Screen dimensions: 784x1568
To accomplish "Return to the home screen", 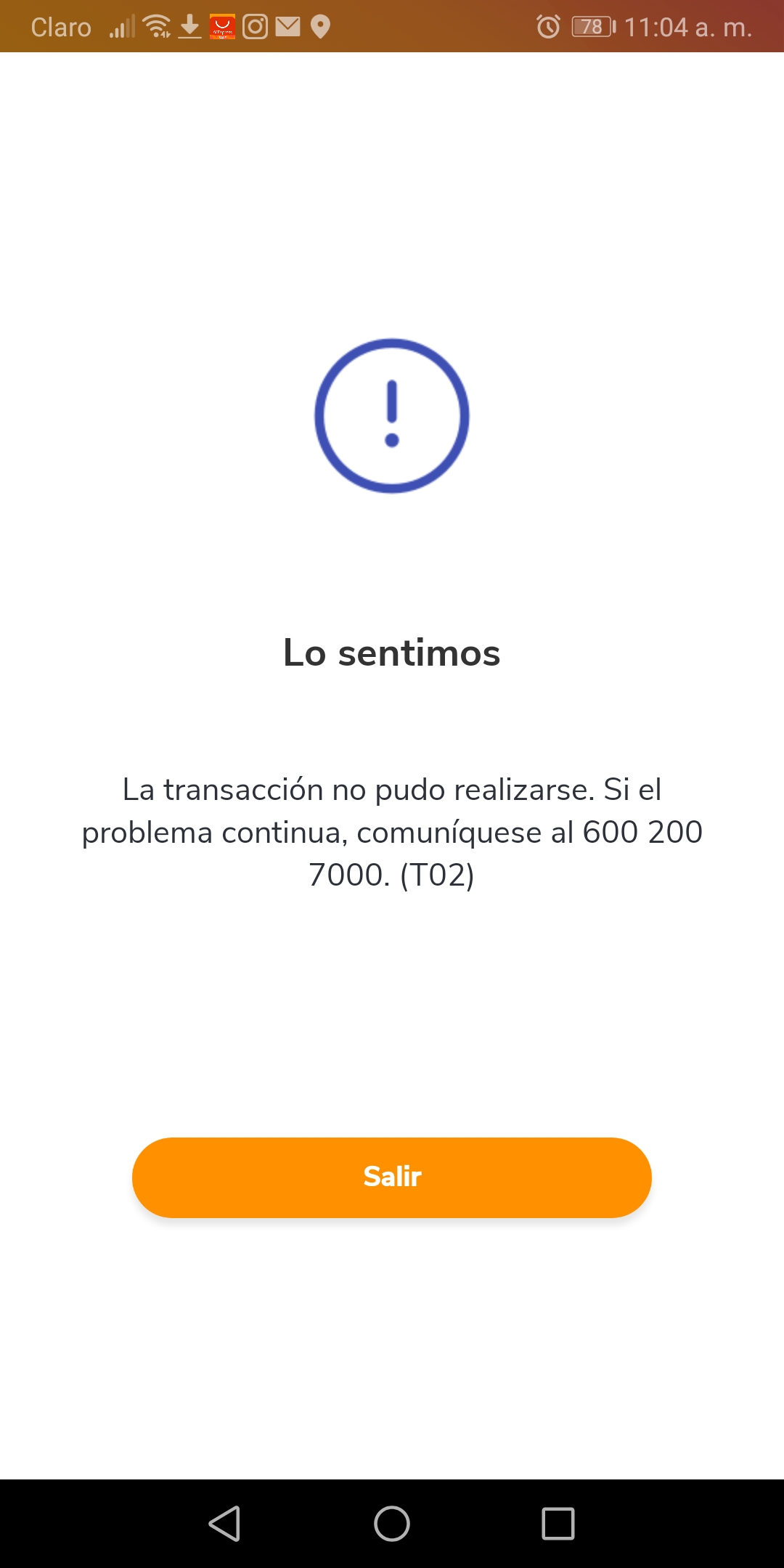I will pos(392,1523).
